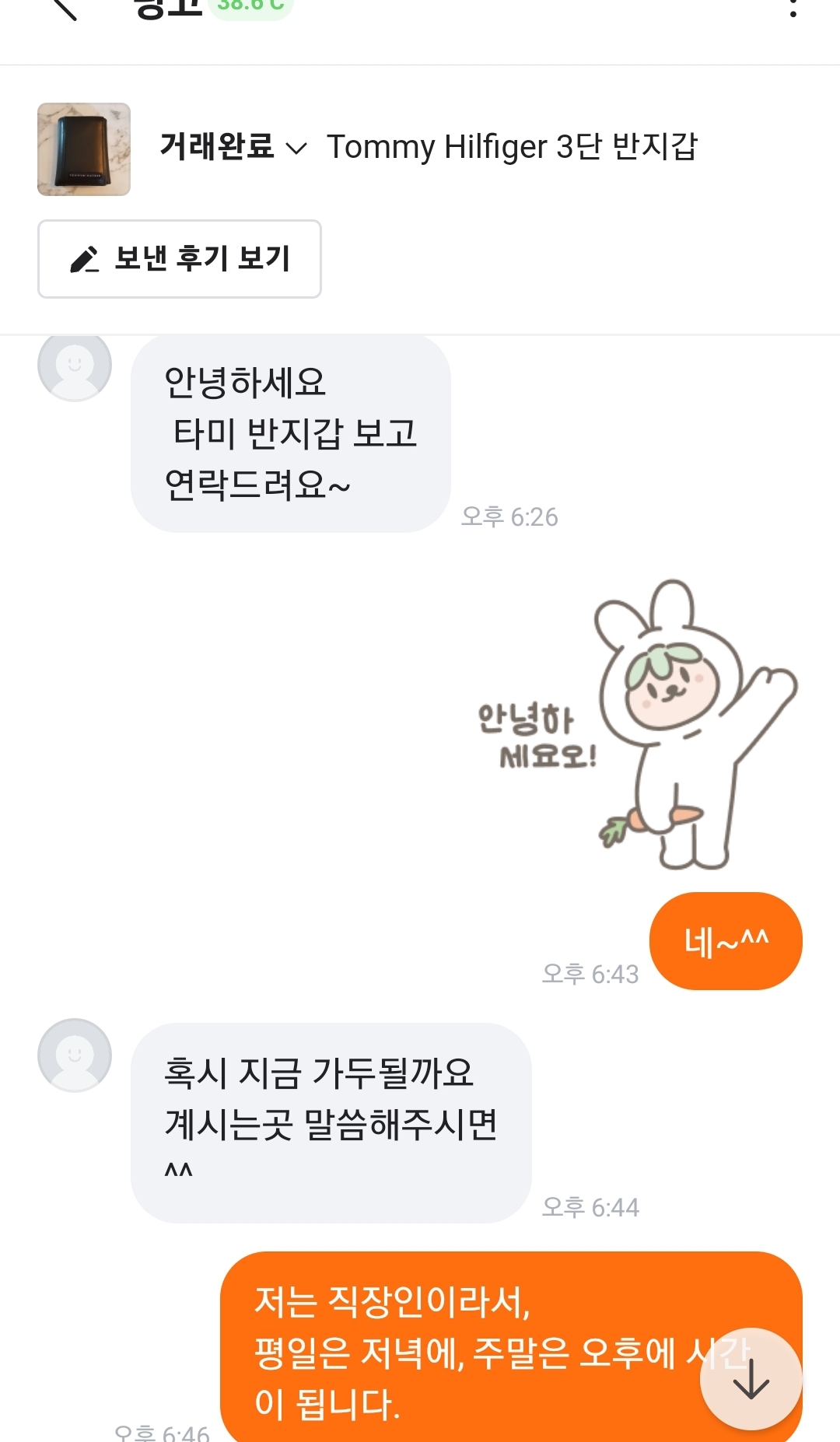Tap the 보낸 후기 보기 button

[x=180, y=259]
